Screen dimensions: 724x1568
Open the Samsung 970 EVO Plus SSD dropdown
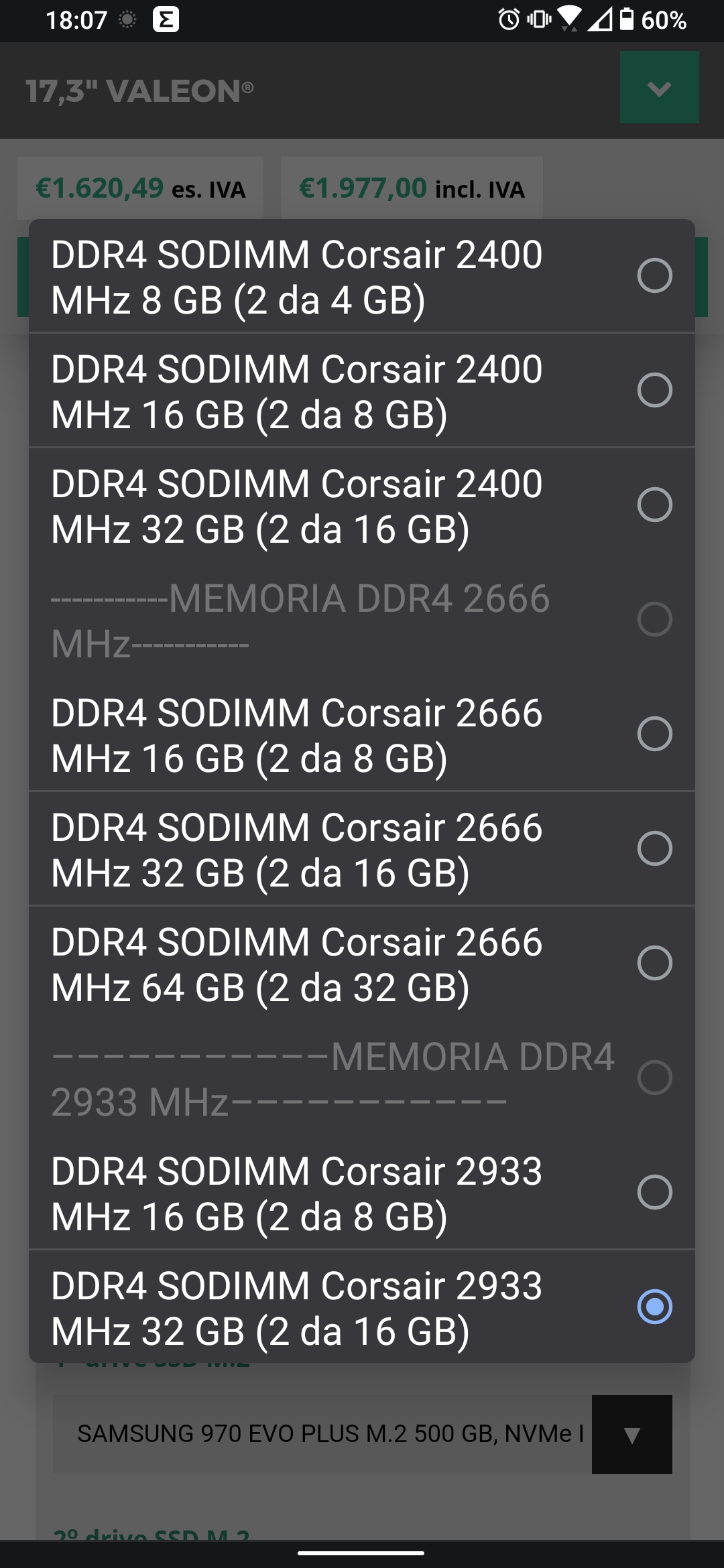[x=363, y=1434]
